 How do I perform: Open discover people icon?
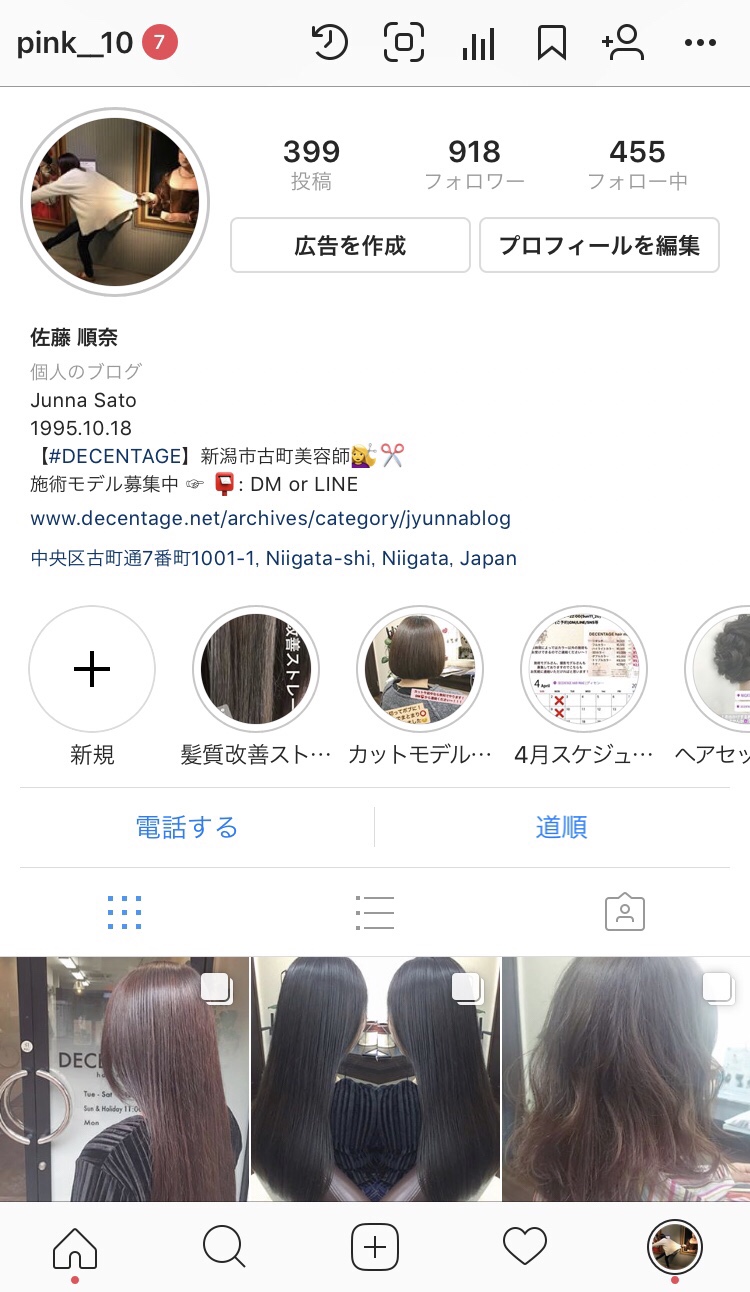[x=621, y=43]
